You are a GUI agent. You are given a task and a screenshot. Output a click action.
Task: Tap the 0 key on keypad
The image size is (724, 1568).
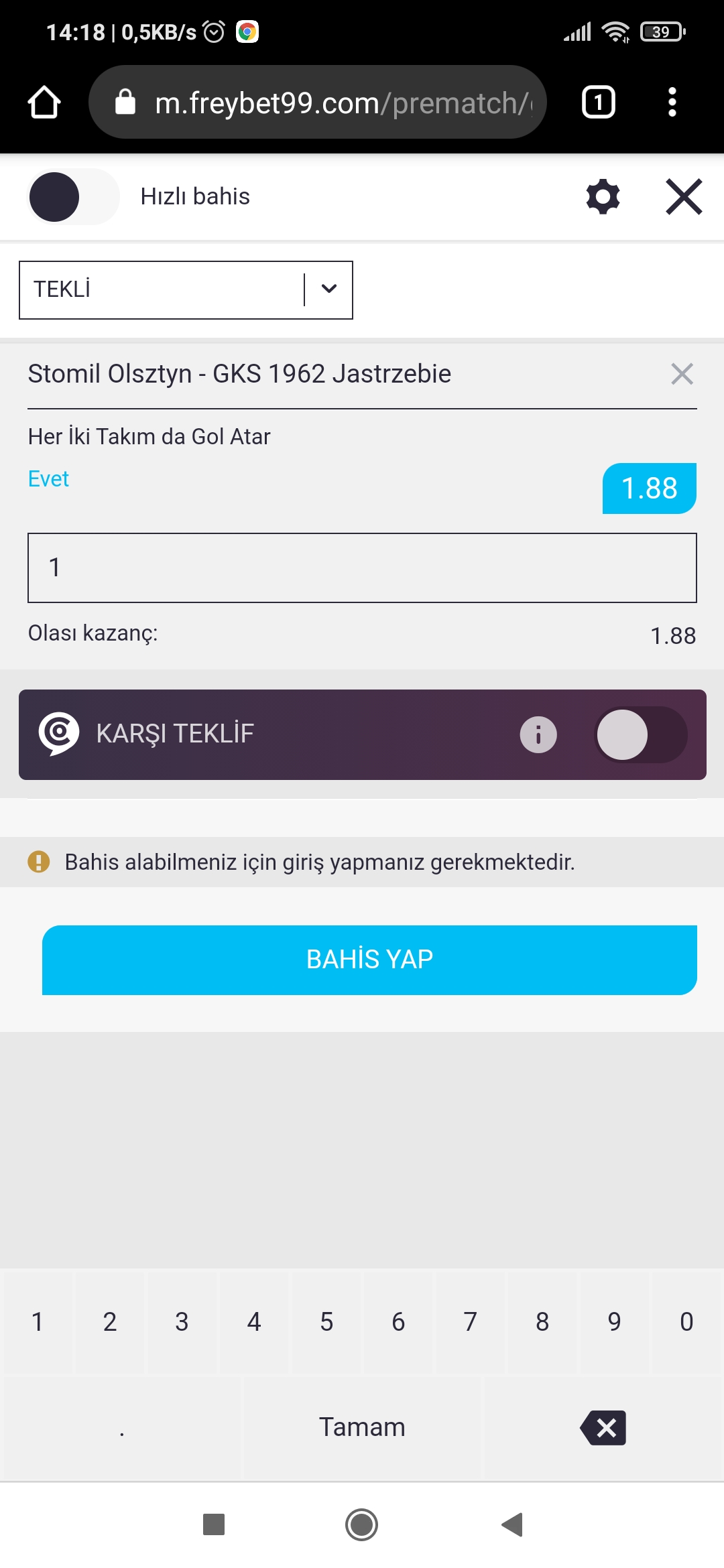(686, 1321)
